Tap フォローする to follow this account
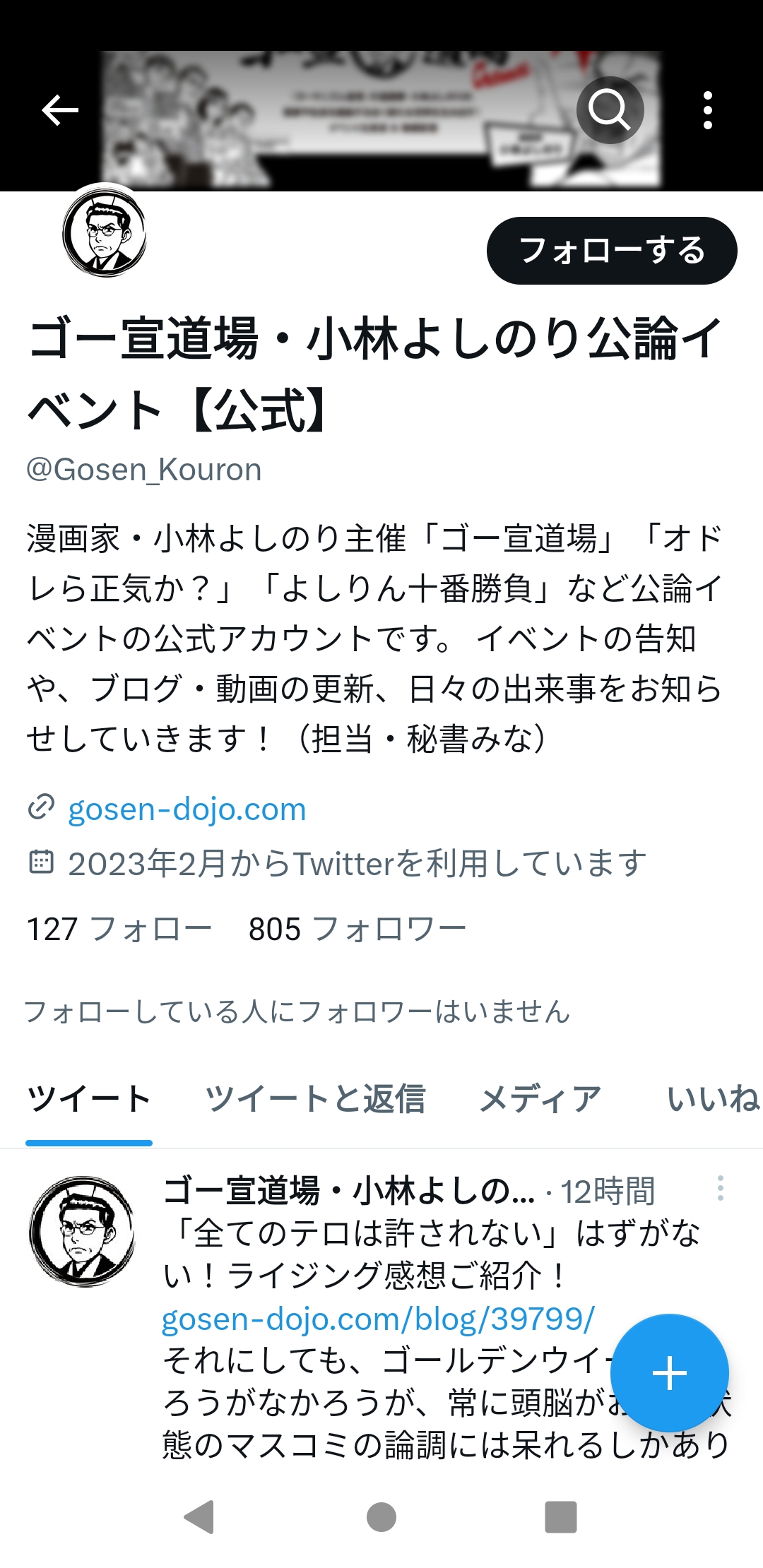Screen dimensions: 763x1568 pos(612,251)
